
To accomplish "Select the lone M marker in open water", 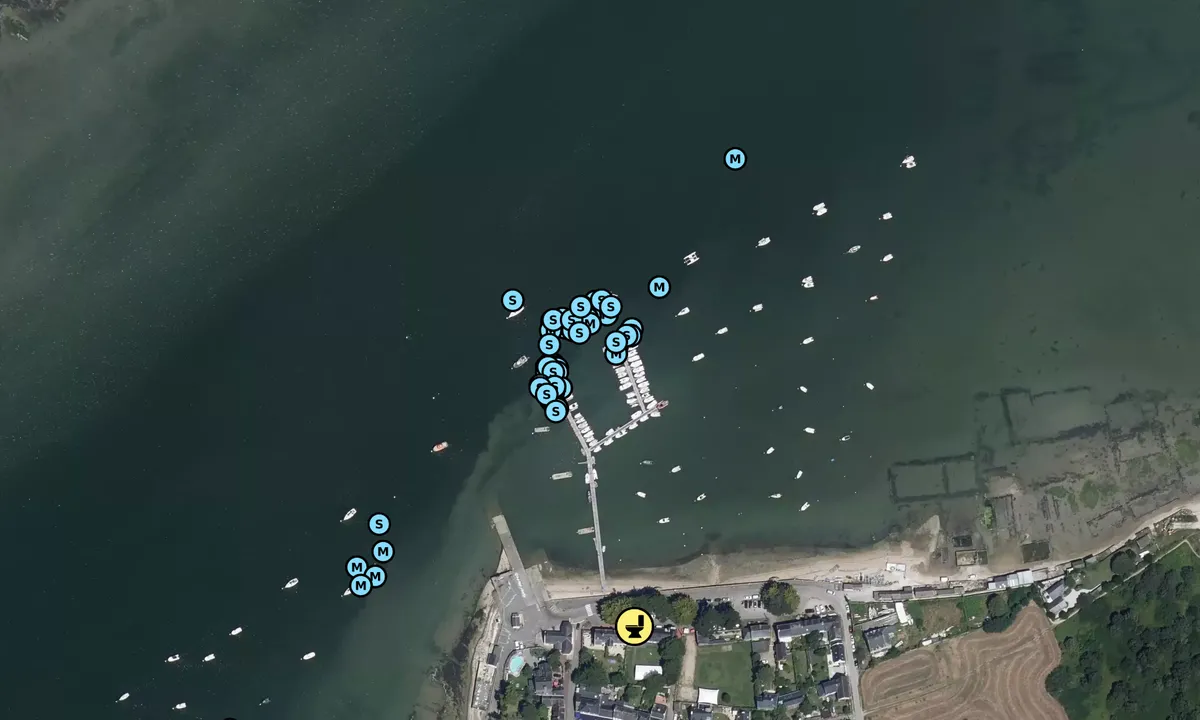I will click(735, 159).
